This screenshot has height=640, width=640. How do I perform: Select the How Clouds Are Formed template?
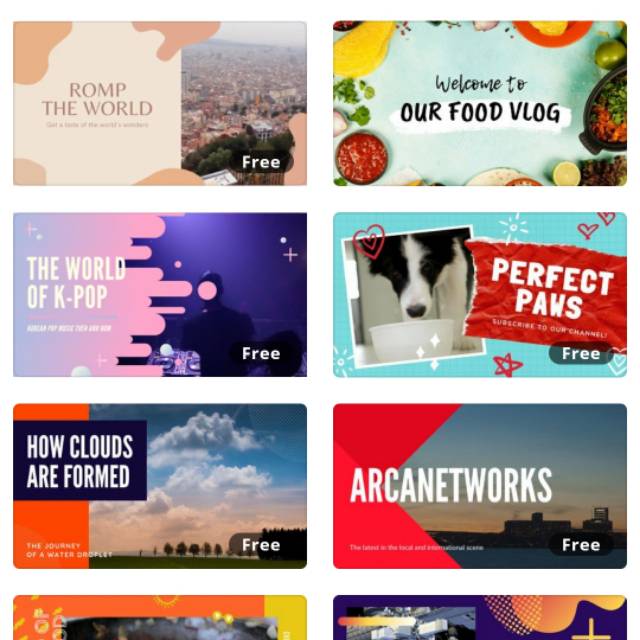click(160, 485)
